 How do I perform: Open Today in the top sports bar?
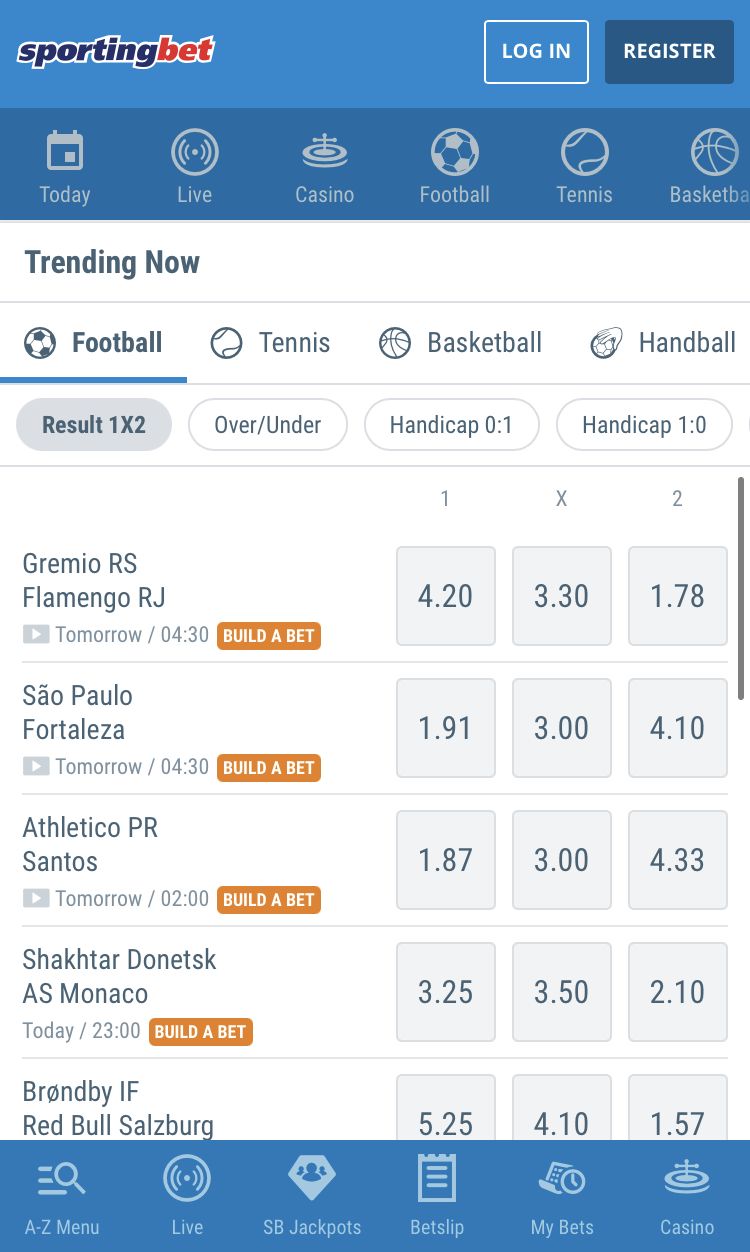65,166
